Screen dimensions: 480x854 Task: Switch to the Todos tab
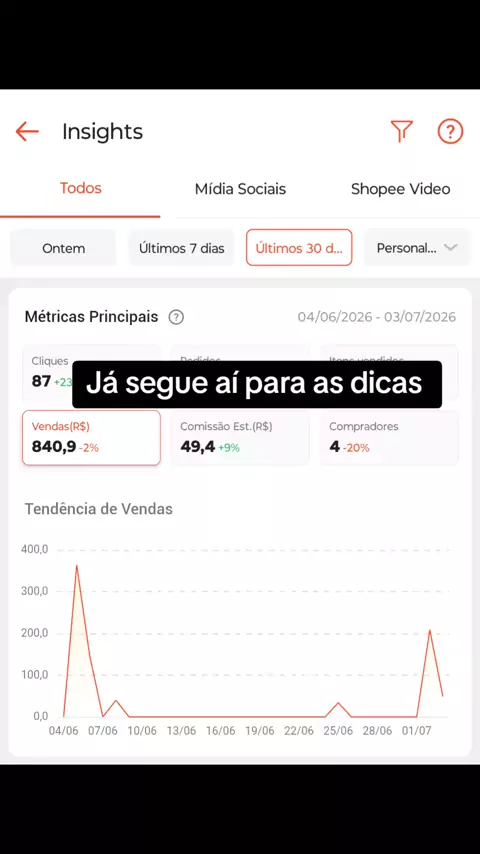coord(81,188)
